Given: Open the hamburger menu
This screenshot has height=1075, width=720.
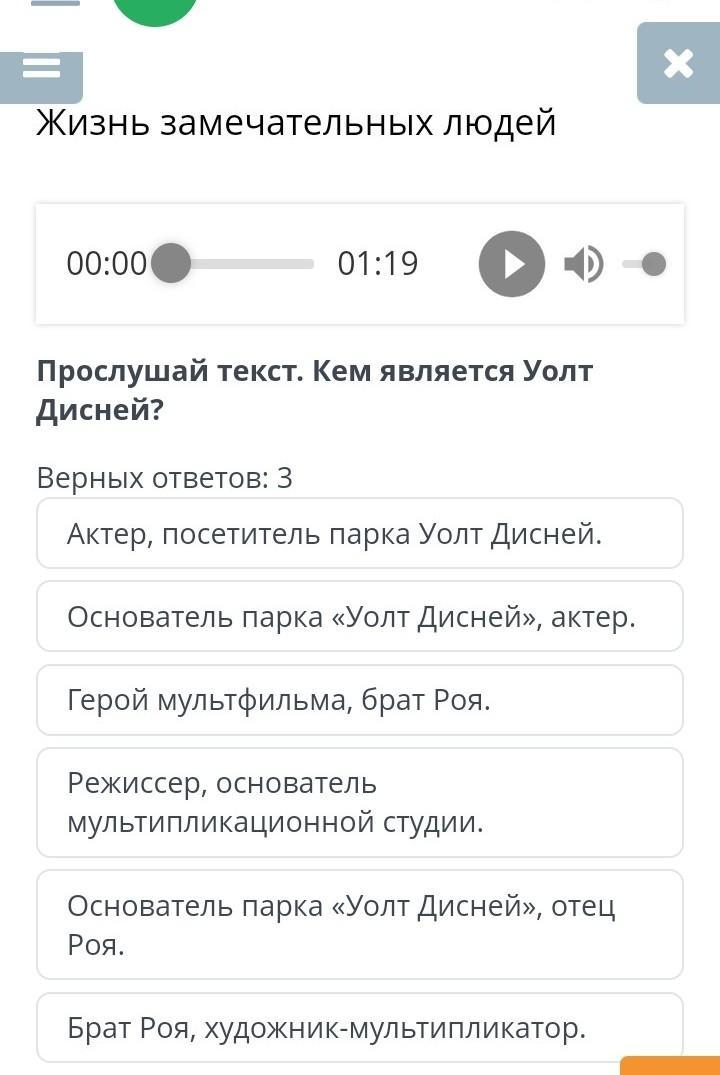Looking at the screenshot, I should click(x=41, y=68).
